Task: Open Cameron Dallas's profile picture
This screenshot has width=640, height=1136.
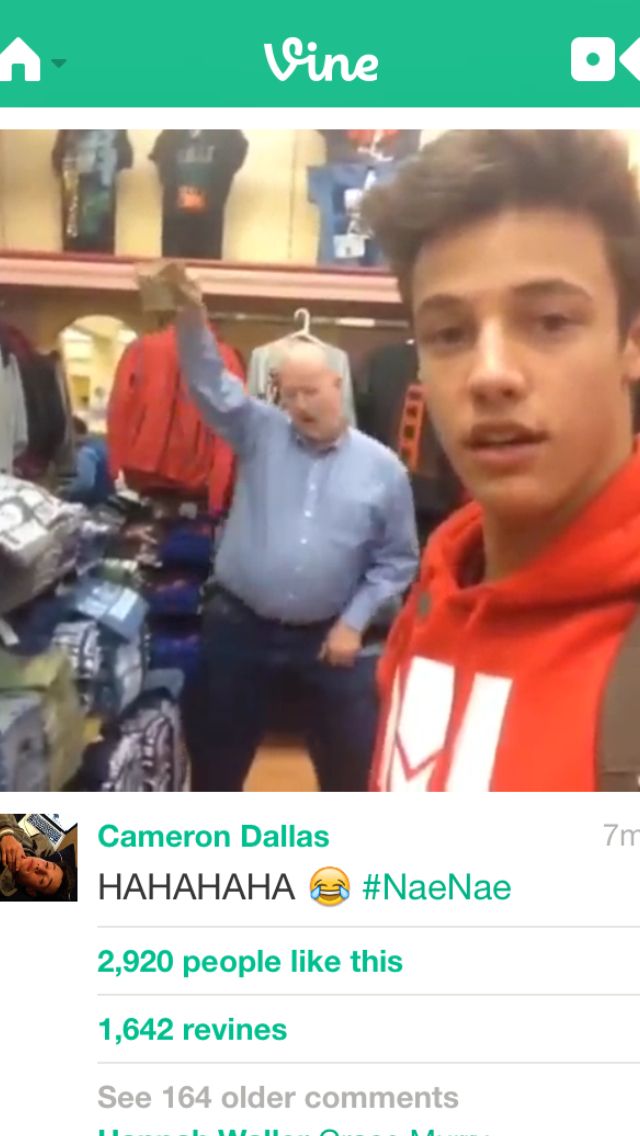Action: point(38,858)
